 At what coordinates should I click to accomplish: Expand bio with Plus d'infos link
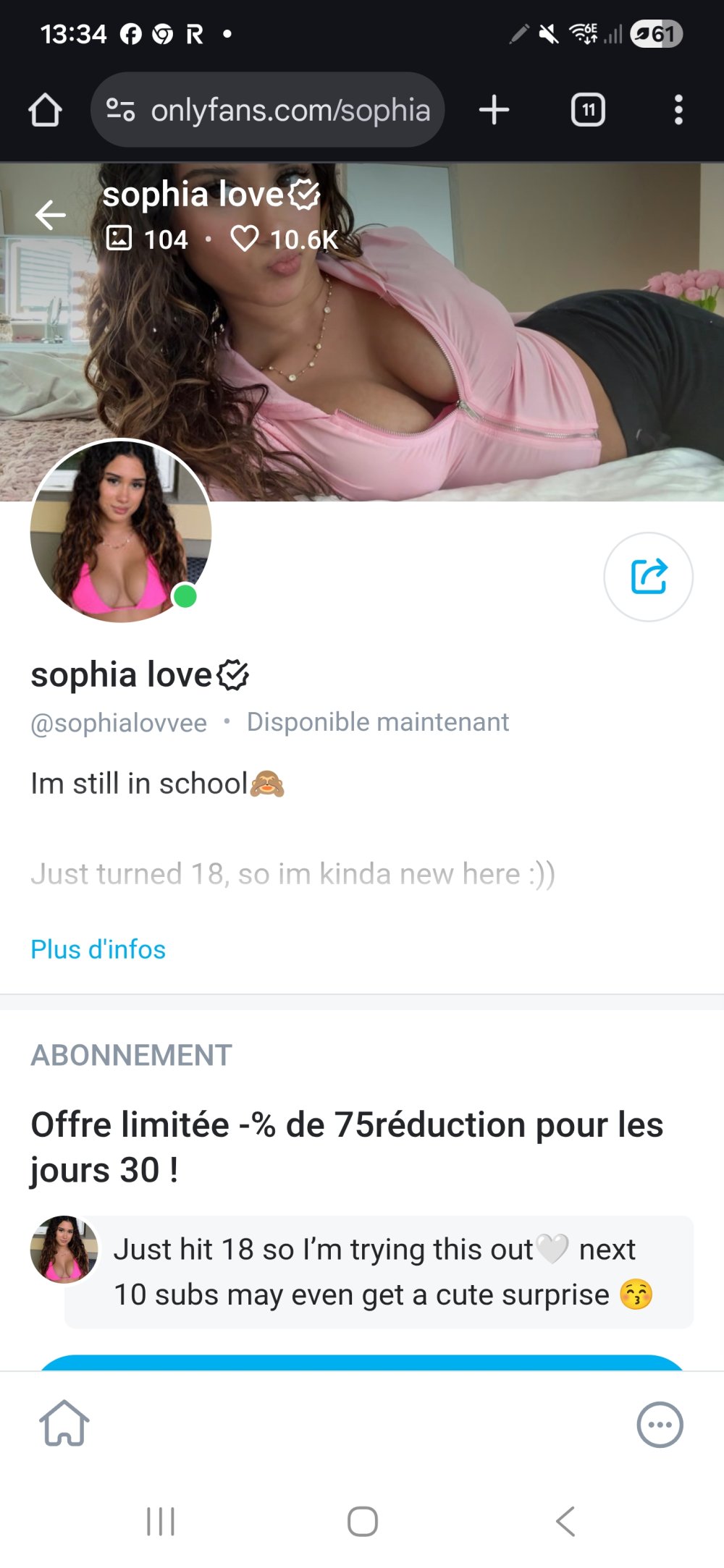click(x=98, y=949)
